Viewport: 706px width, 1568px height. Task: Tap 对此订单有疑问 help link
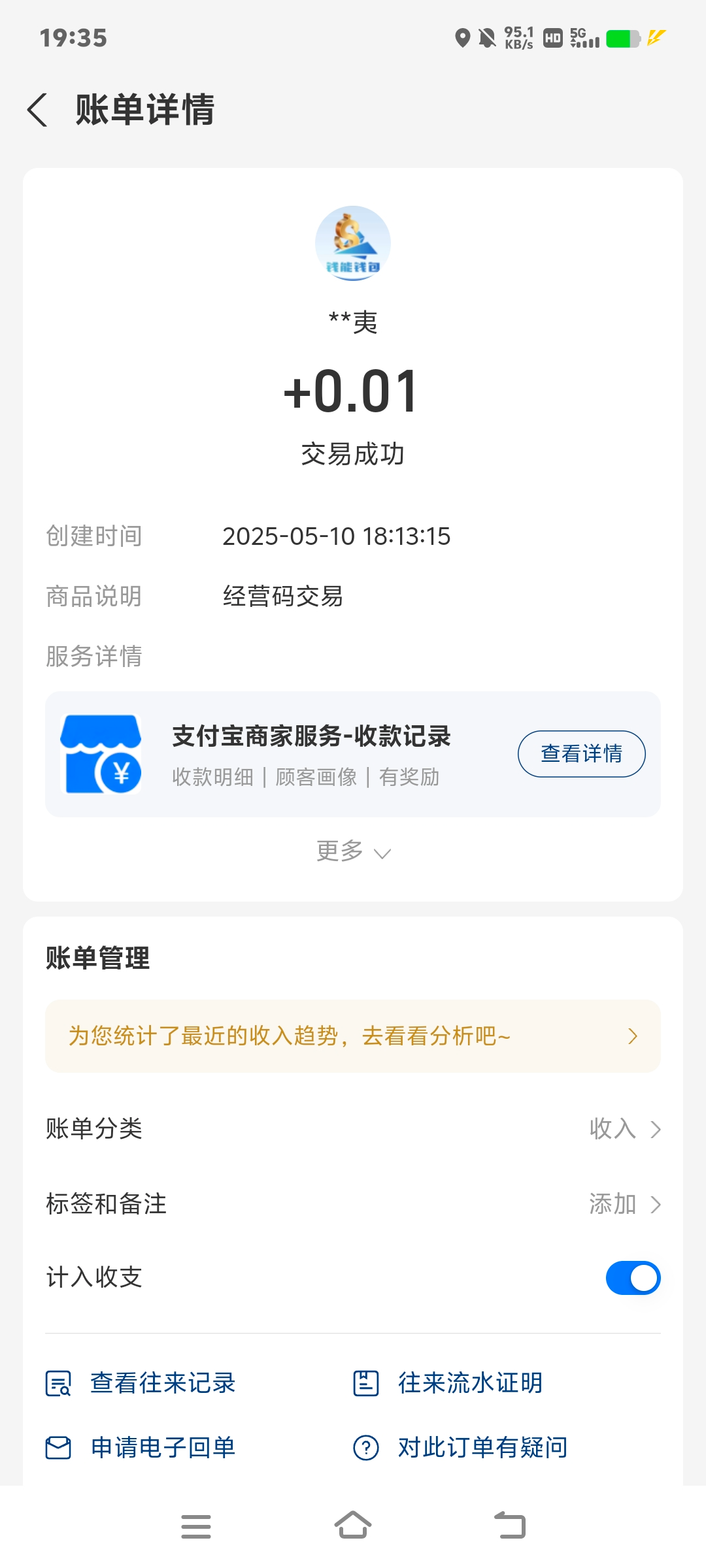tap(461, 1448)
